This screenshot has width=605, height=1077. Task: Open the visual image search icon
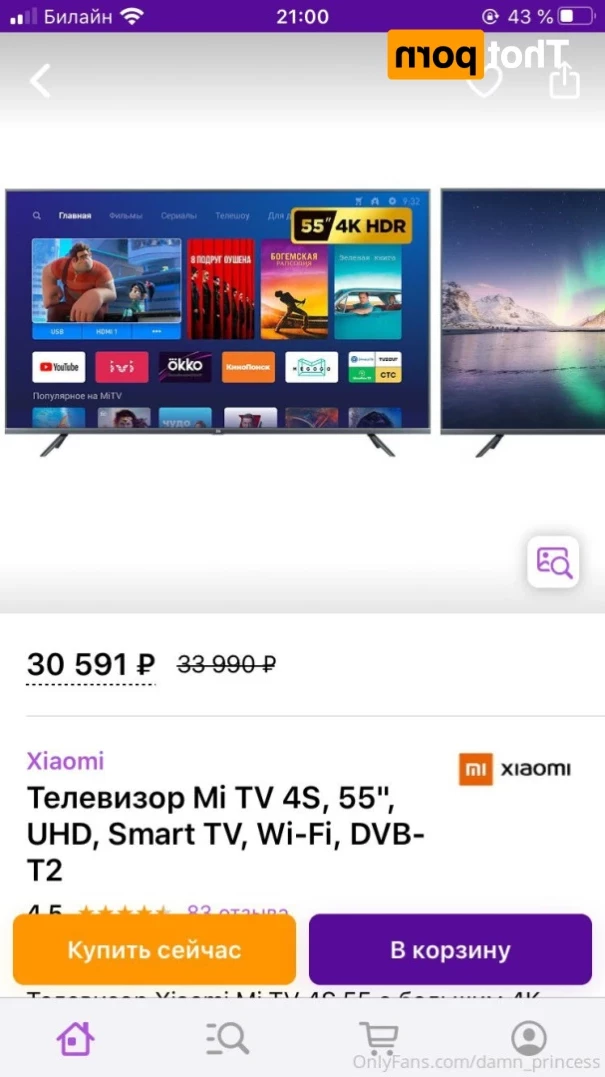[x=553, y=562]
